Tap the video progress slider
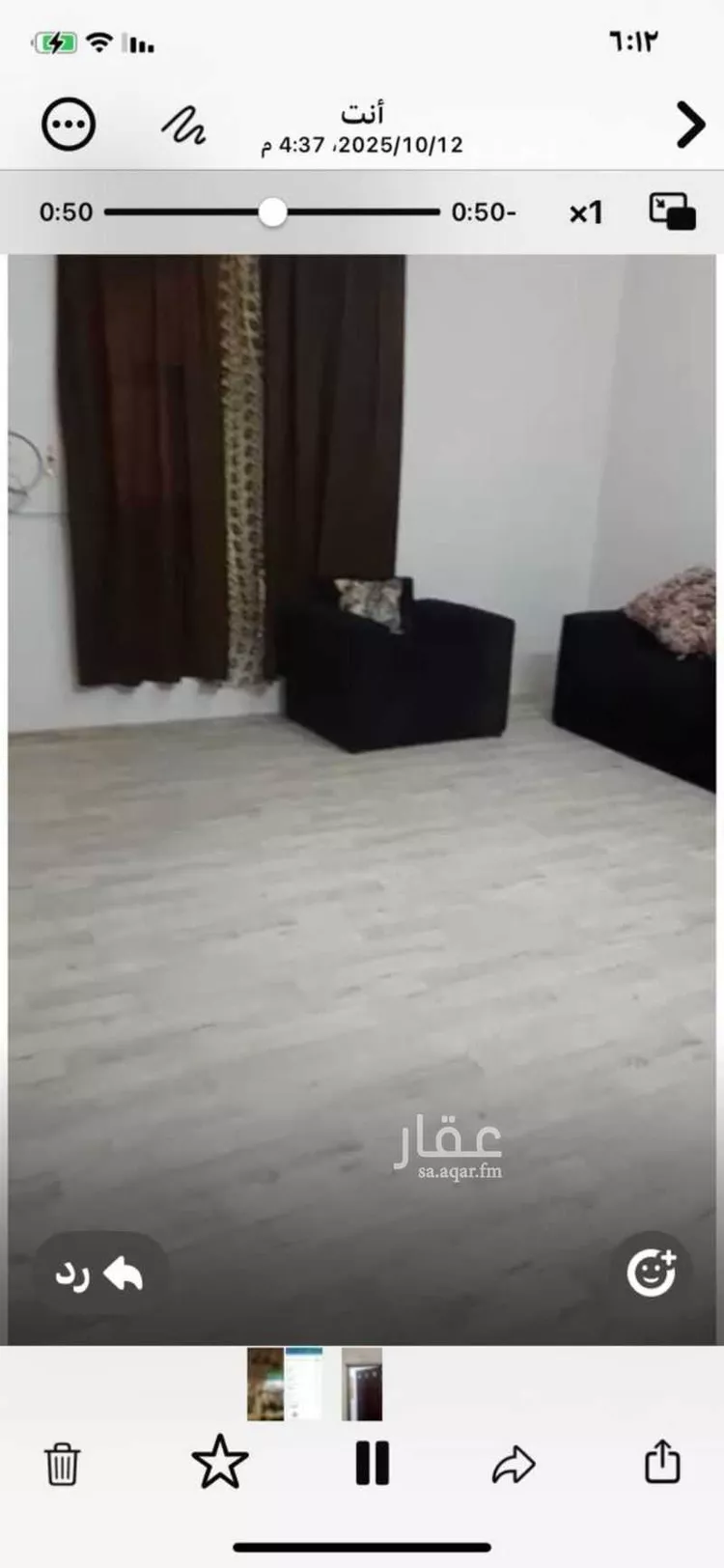Viewport: 724px width, 1568px height. pyautogui.click(x=273, y=212)
